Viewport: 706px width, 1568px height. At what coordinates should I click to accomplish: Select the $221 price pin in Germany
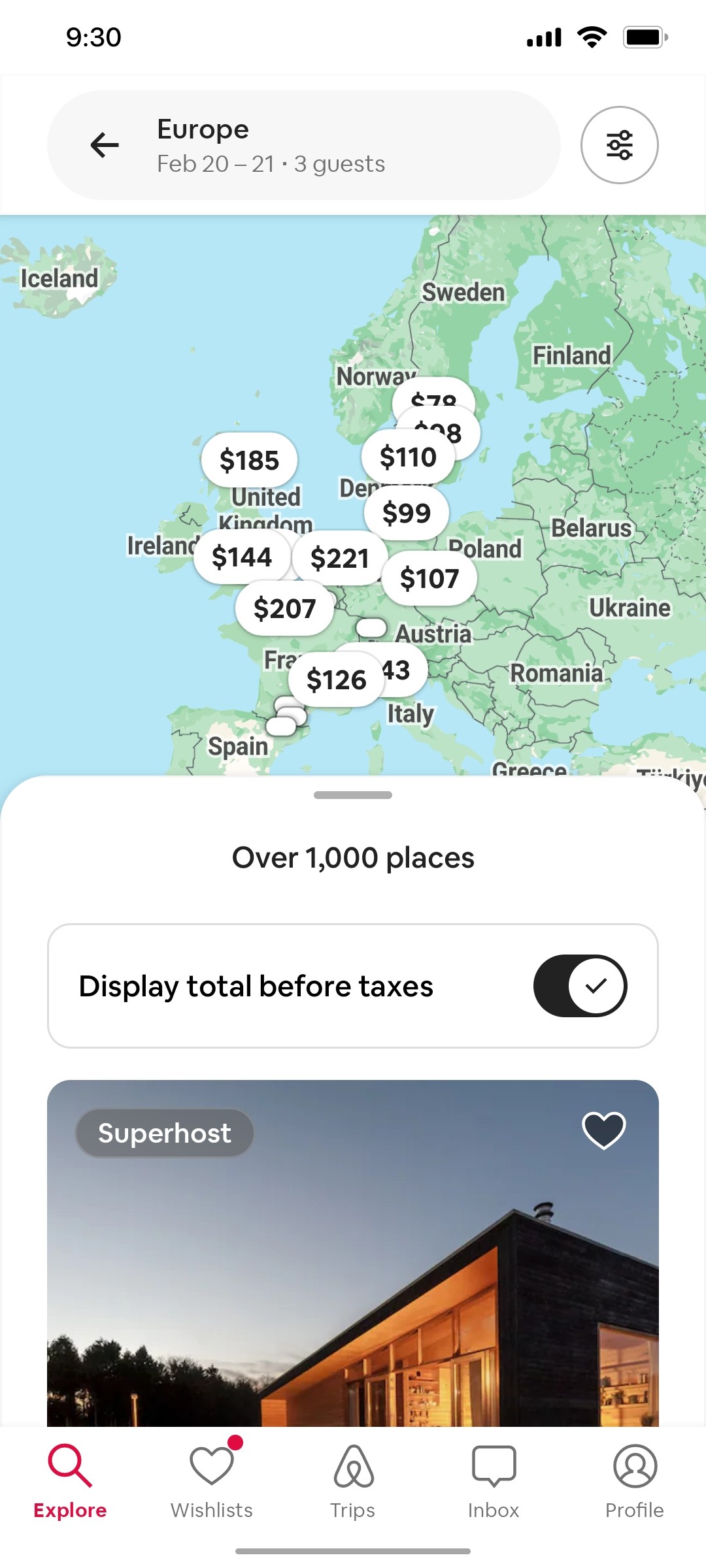click(341, 558)
